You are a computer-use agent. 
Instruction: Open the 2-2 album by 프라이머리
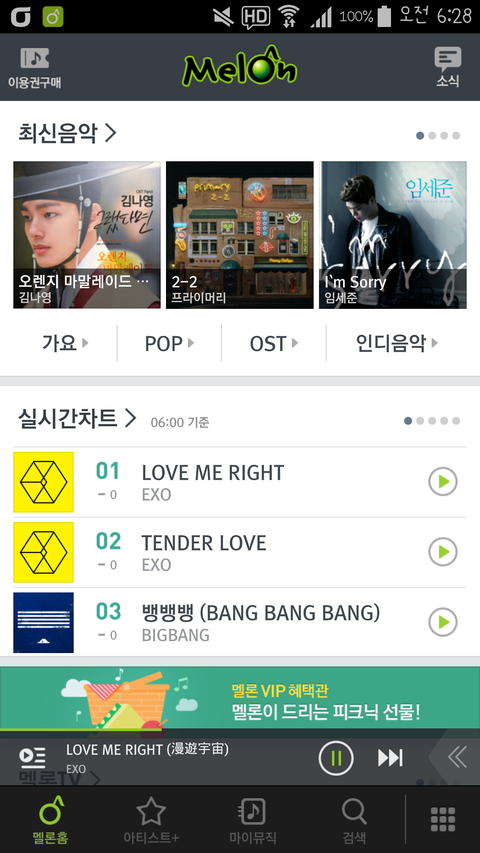(240, 235)
